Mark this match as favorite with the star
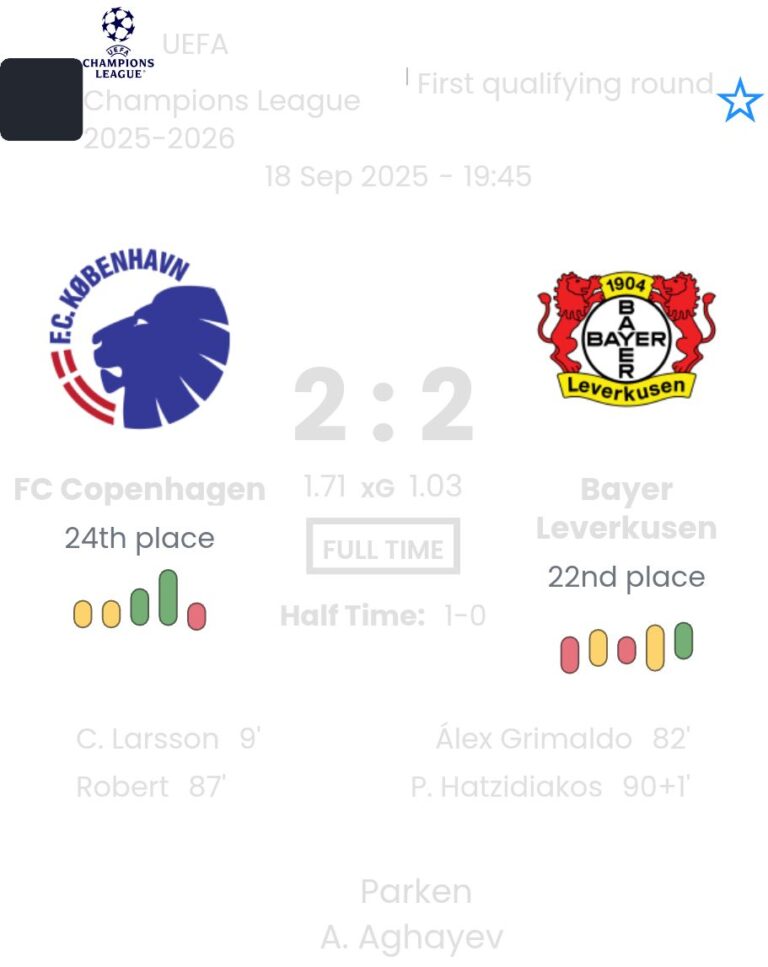Image resolution: width=768 pixels, height=967 pixels. [740, 102]
